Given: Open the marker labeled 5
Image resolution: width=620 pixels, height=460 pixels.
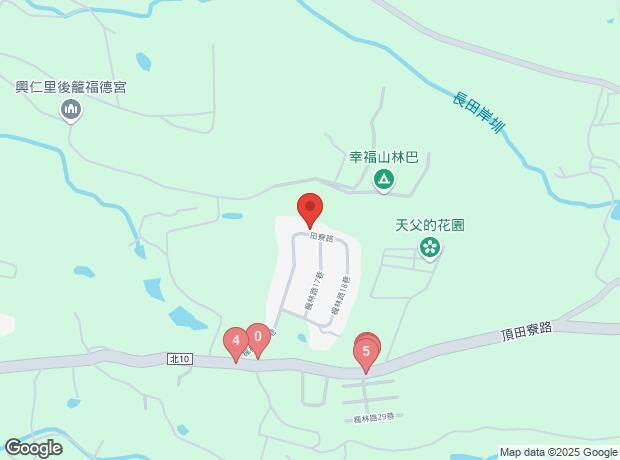Looking at the screenshot, I should tap(366, 351).
